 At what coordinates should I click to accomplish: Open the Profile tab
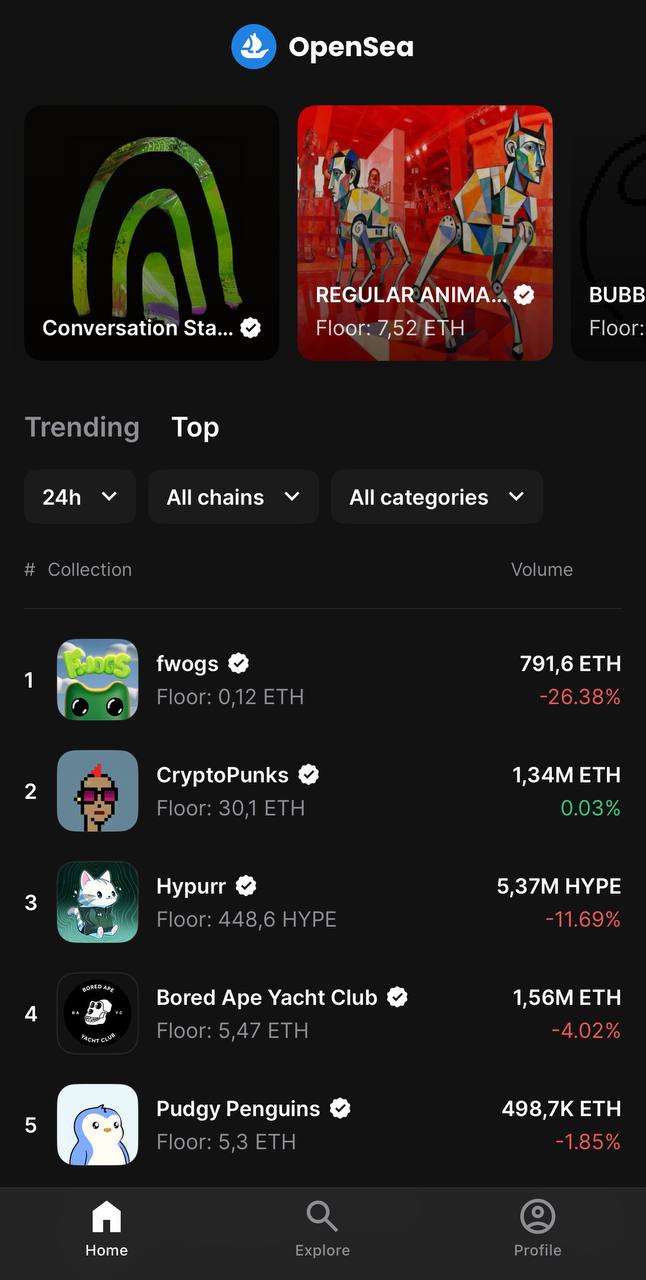click(x=537, y=1230)
